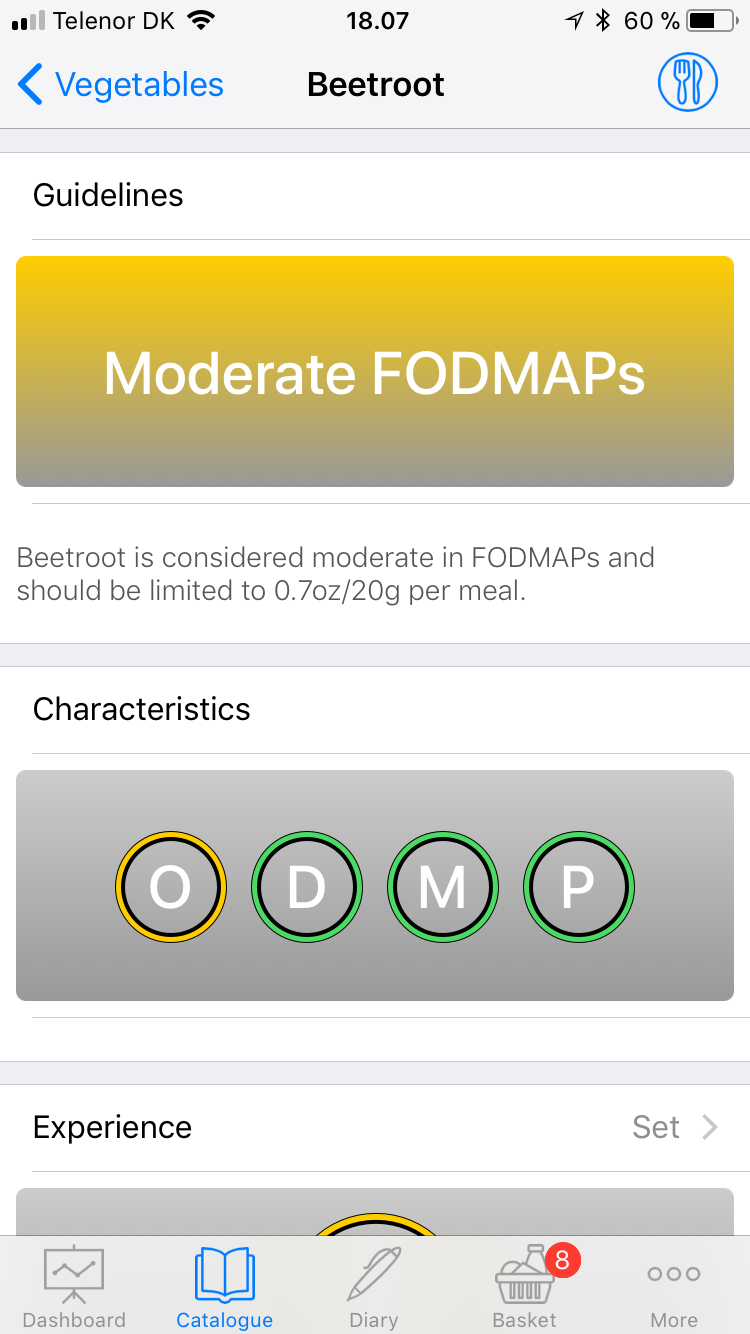View the Basket tab
Image resolution: width=750 pixels, height=1334 pixels.
tap(525, 1287)
